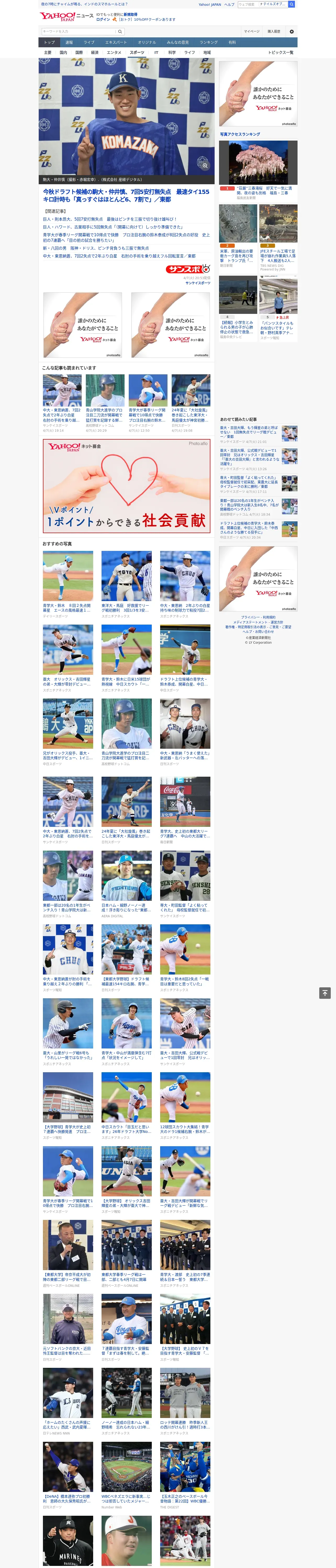Open related article 巨人・則本昂大、5回7安打無失点
This screenshot has width=336, height=1568.
(x=109, y=219)
